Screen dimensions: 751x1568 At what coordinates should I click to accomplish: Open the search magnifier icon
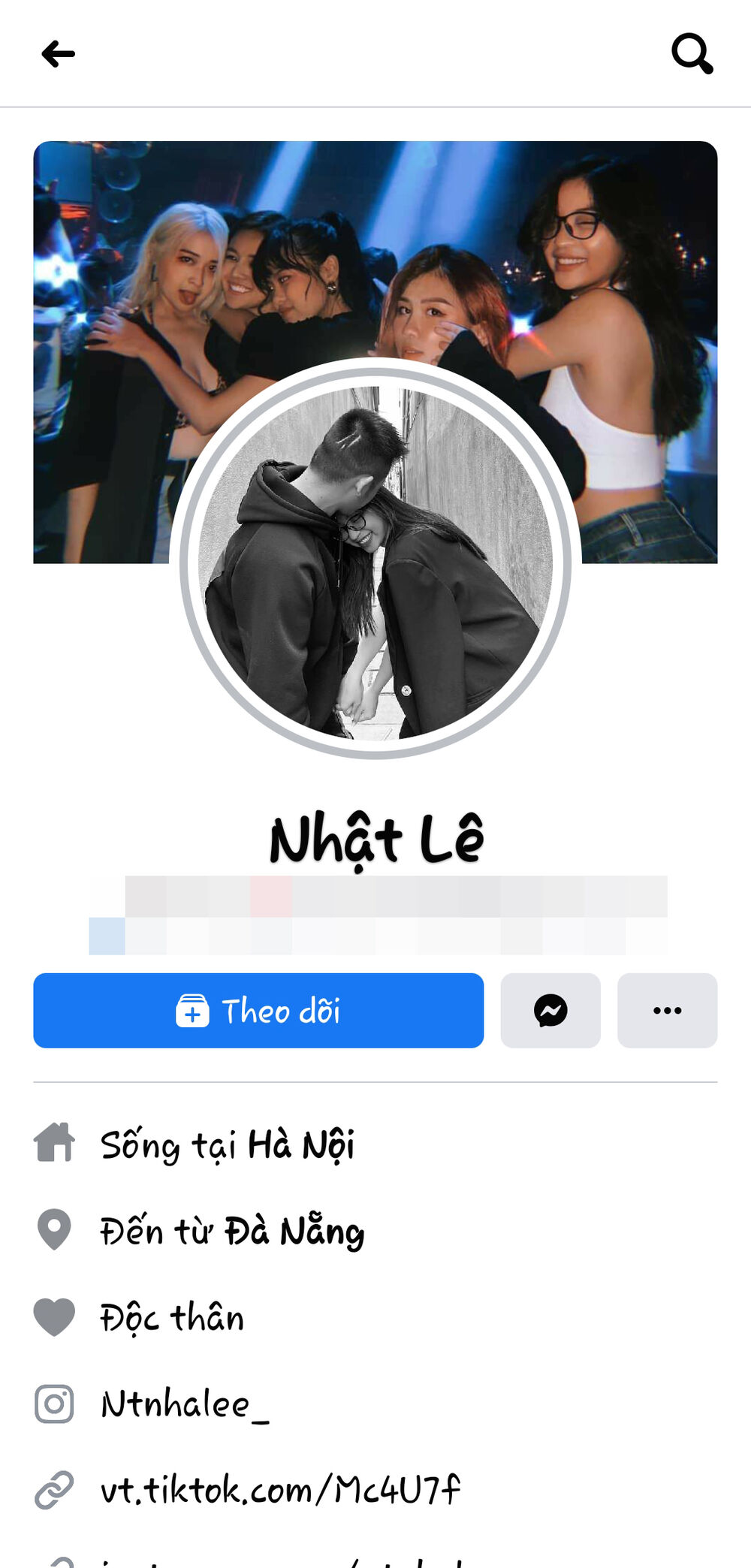[x=692, y=53]
